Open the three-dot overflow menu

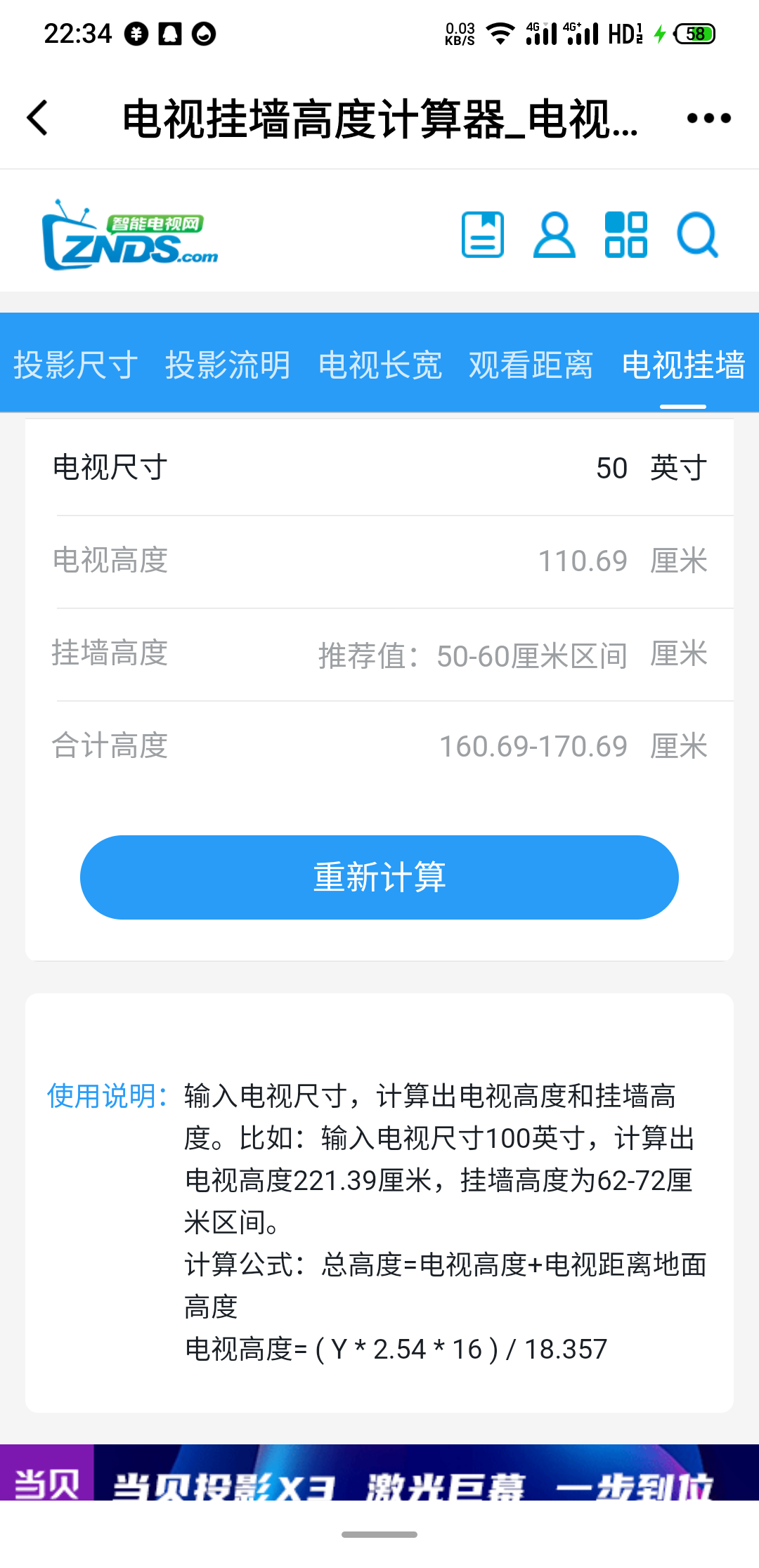point(708,118)
